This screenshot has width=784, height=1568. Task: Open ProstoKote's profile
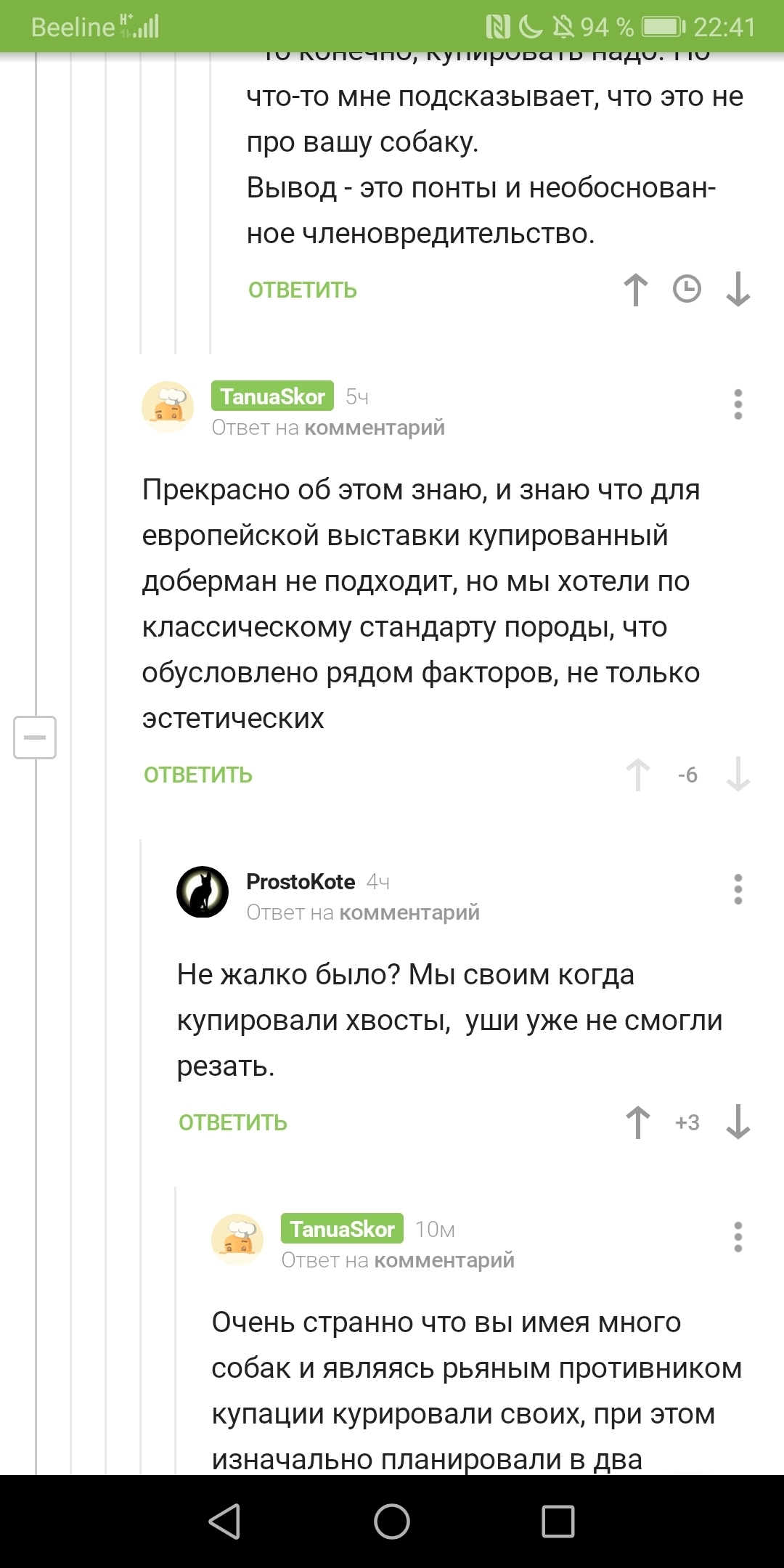point(301,881)
